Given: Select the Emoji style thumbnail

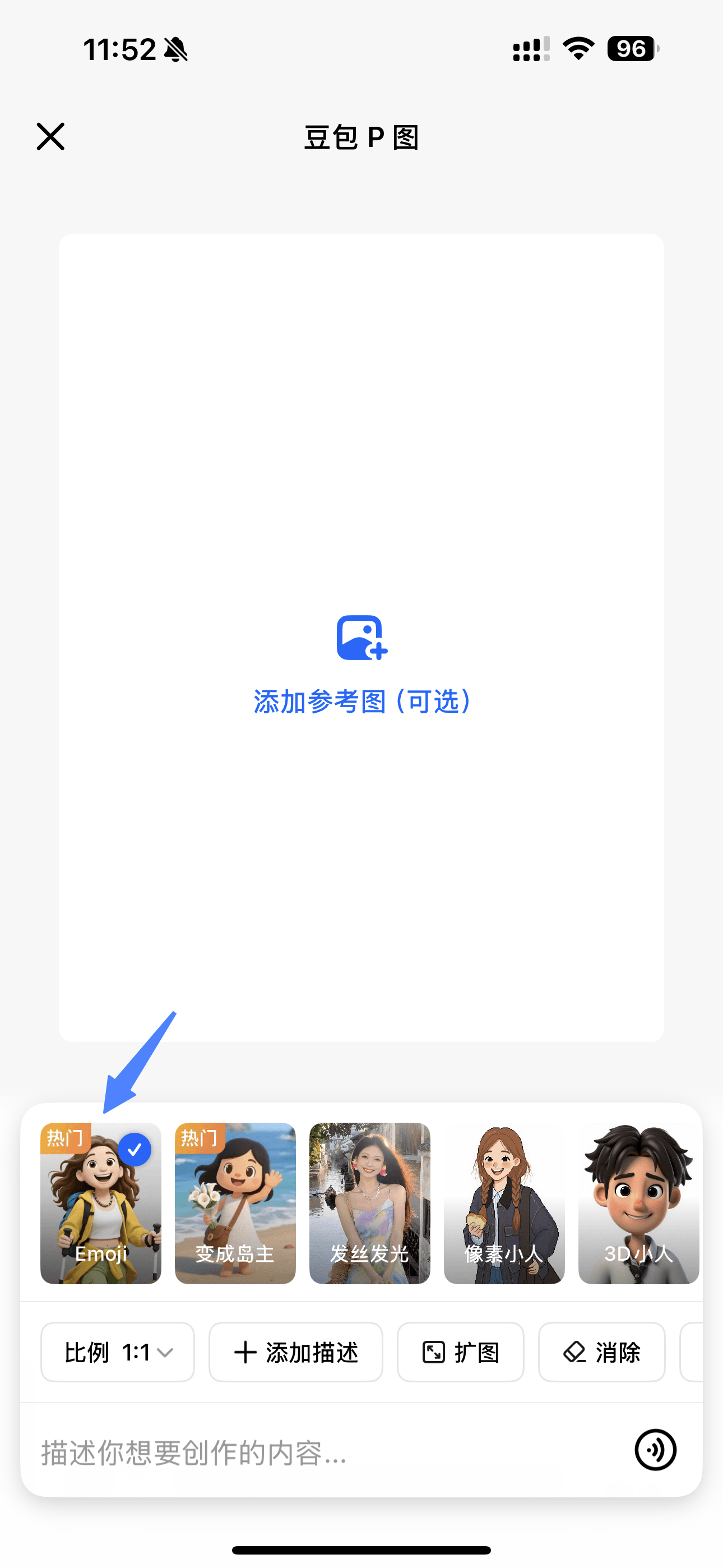Looking at the screenshot, I should click(x=100, y=1203).
